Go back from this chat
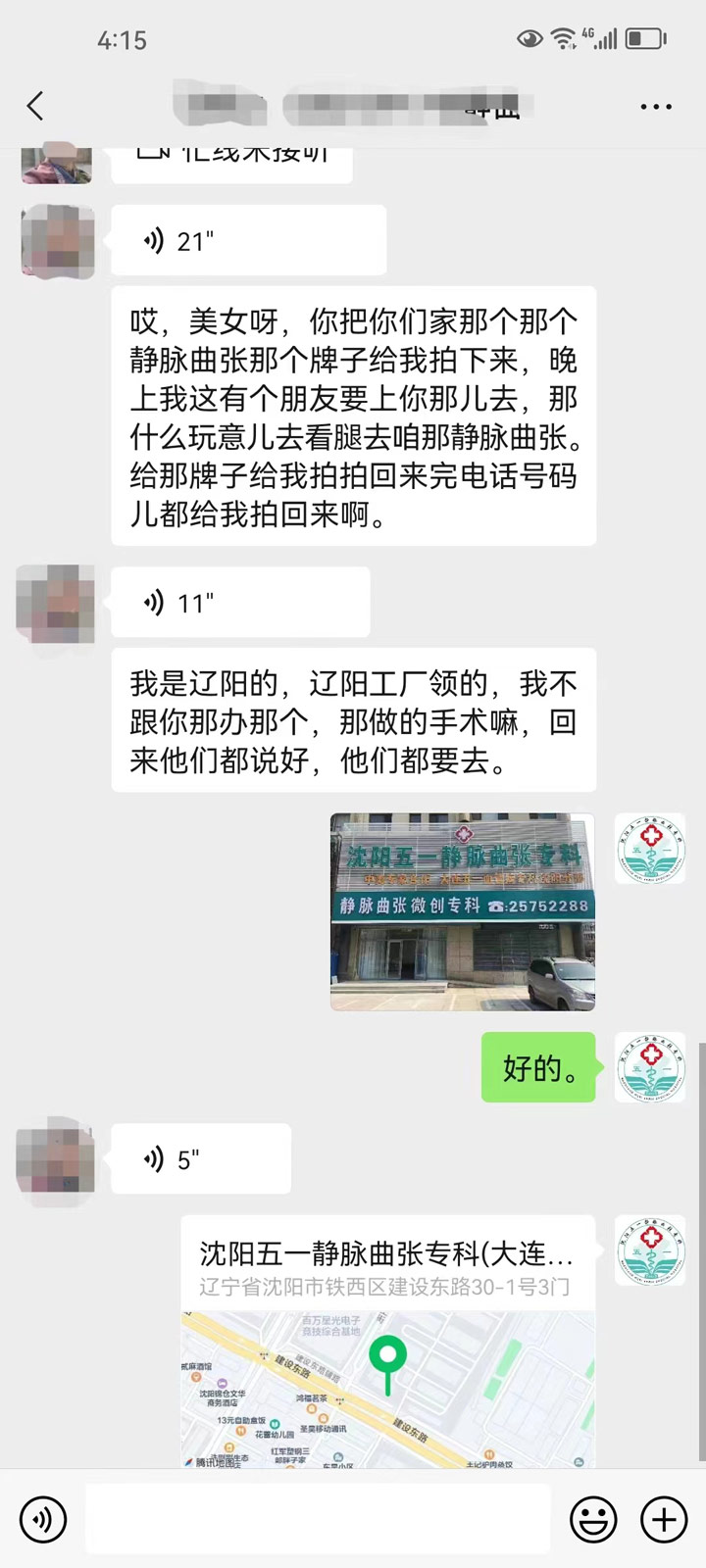 36,106
